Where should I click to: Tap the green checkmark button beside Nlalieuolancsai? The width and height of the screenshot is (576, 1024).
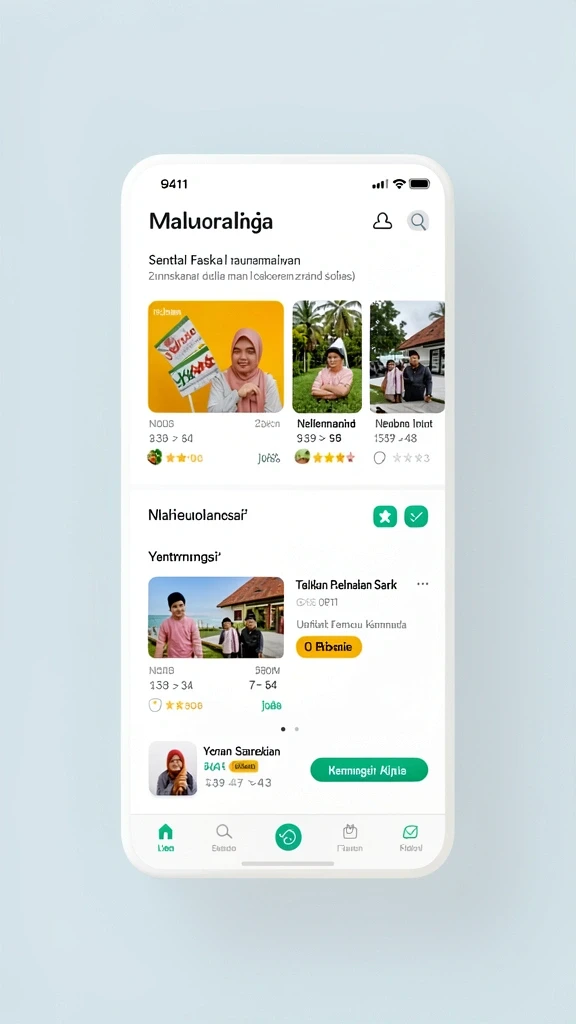pyautogui.click(x=416, y=517)
